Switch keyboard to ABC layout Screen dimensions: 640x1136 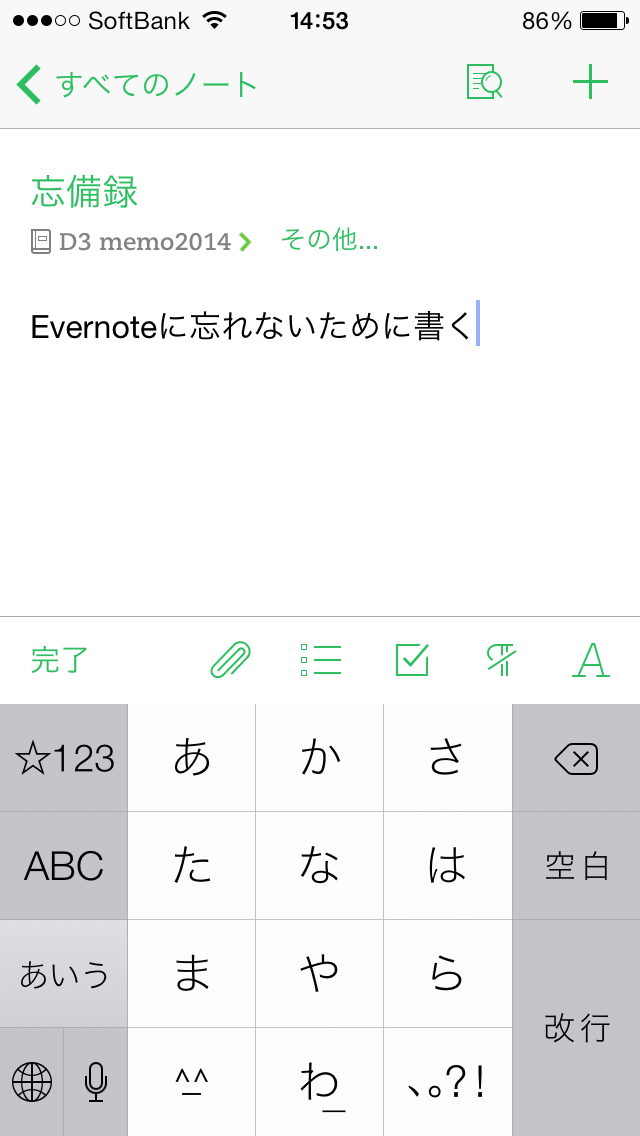coord(64,866)
